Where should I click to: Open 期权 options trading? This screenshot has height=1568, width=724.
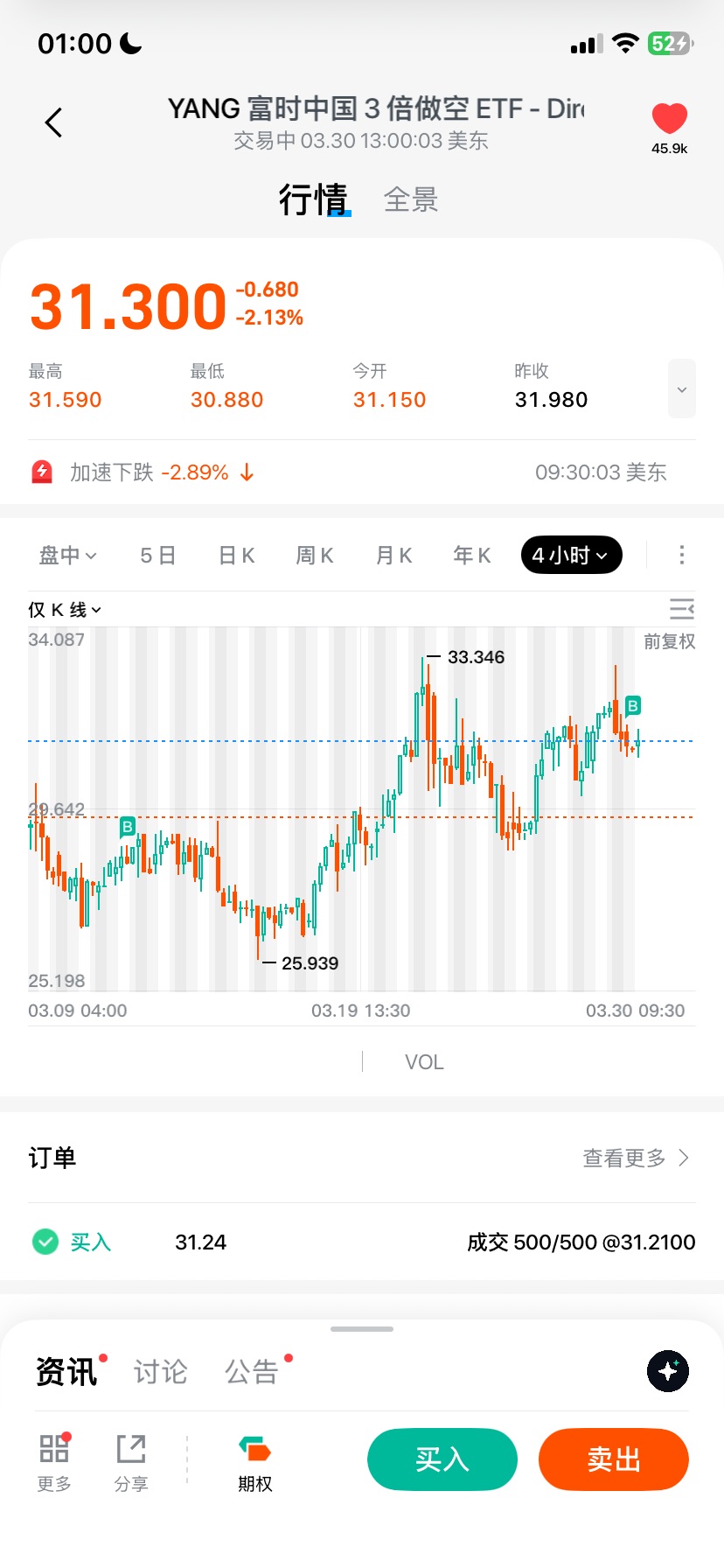pos(255,1462)
